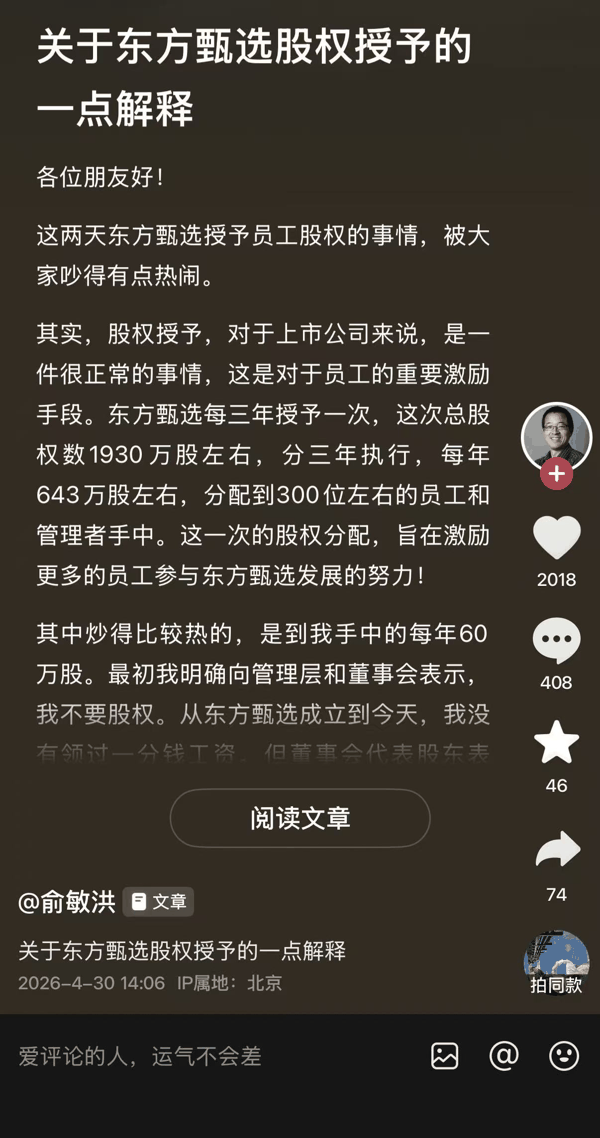Follow 俞敏洪 with the red plus

tap(556, 474)
